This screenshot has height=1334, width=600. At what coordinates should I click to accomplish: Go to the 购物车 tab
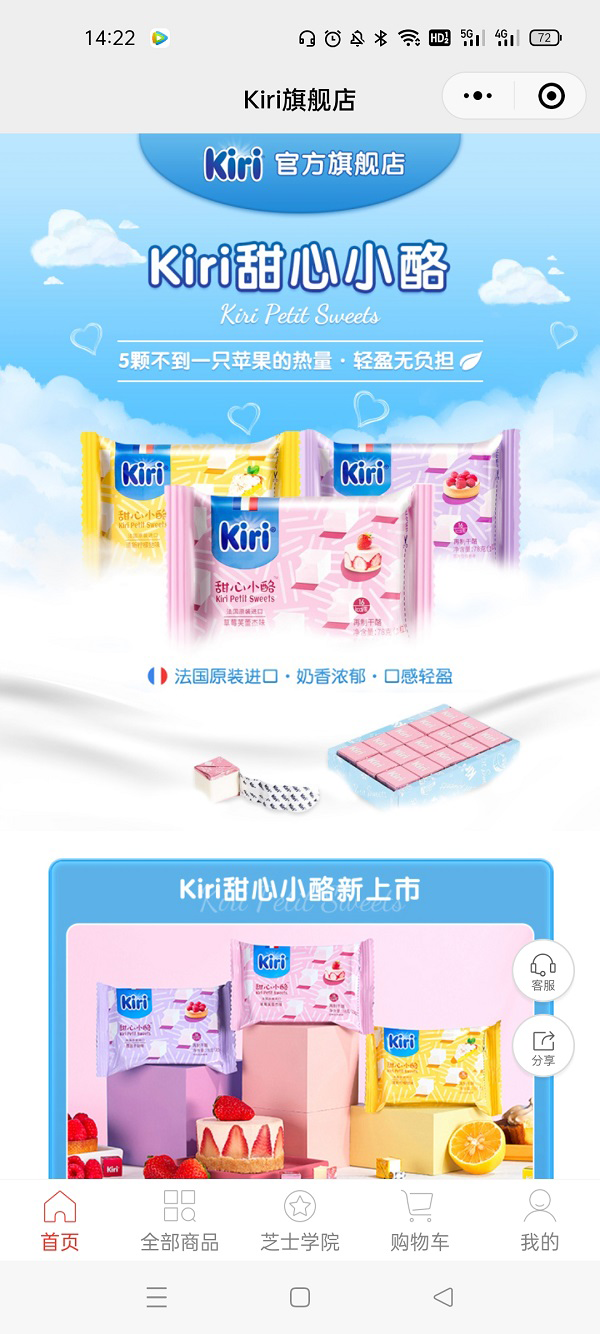(420, 1221)
